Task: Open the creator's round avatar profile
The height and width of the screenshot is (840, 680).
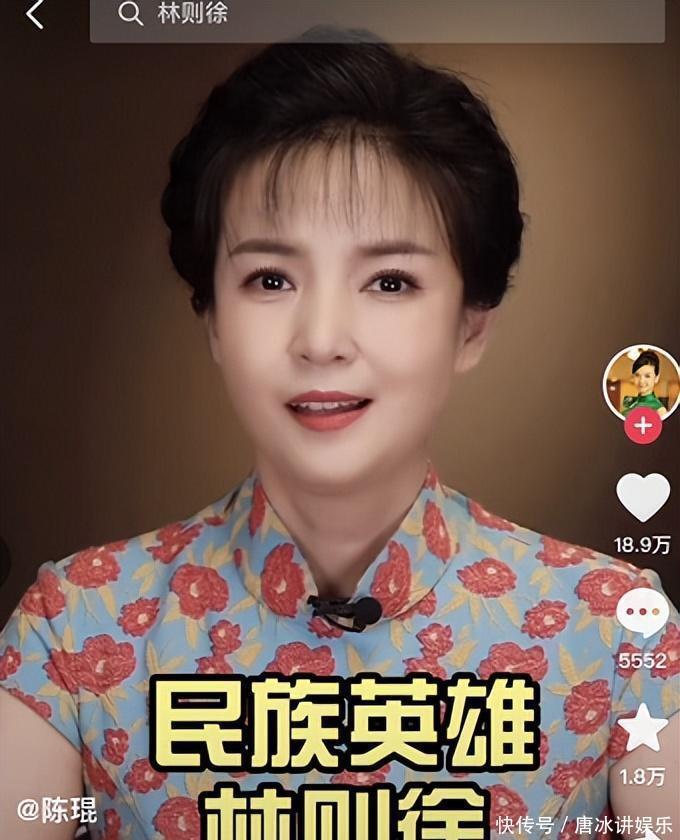Action: pyautogui.click(x=640, y=381)
